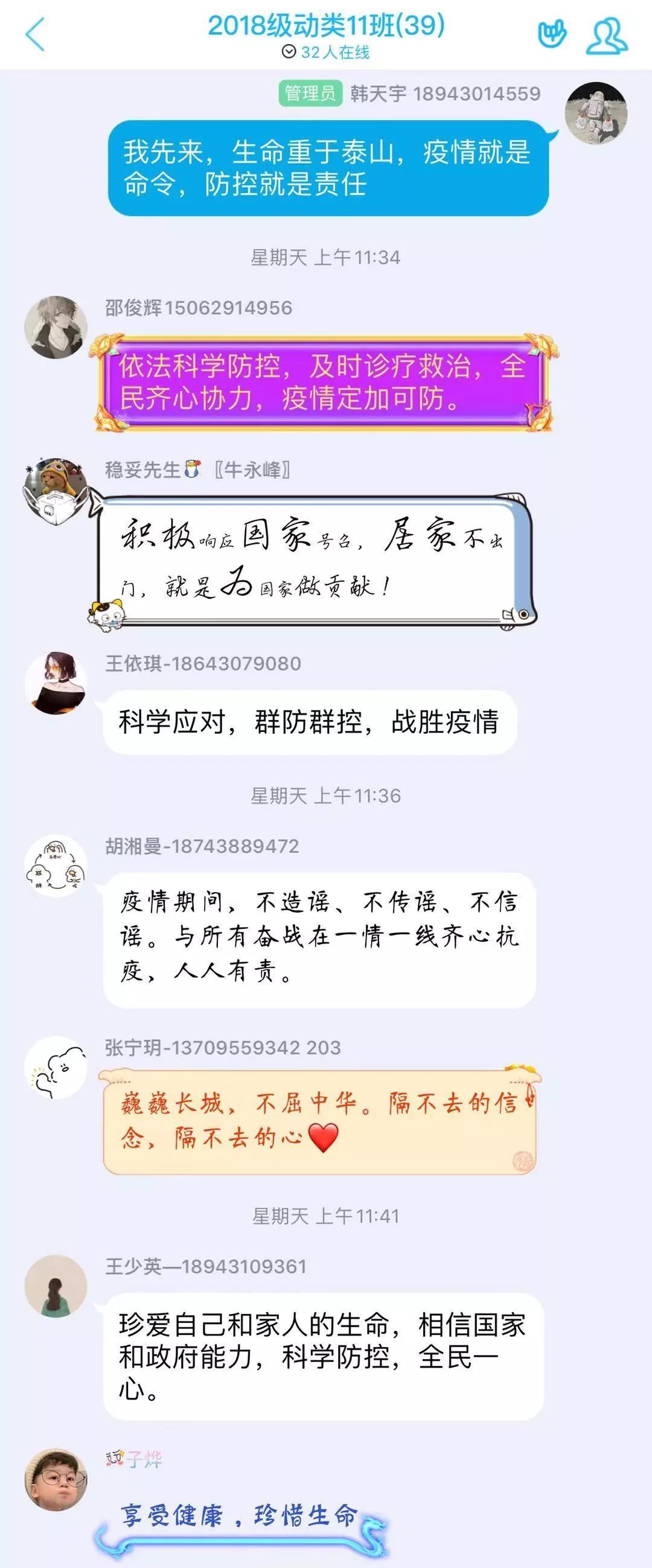
Task: Open 韩天宇's profile avatar
Action: (596, 113)
